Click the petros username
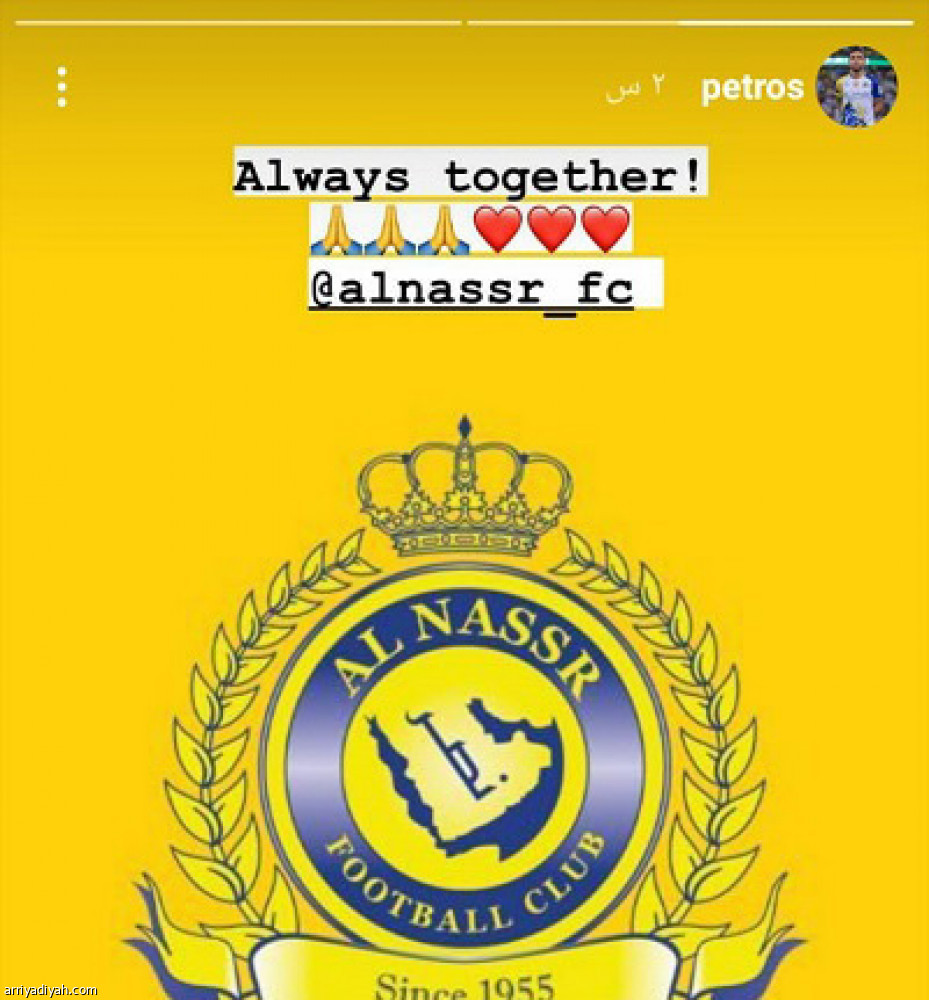The image size is (929, 1000). click(x=753, y=87)
